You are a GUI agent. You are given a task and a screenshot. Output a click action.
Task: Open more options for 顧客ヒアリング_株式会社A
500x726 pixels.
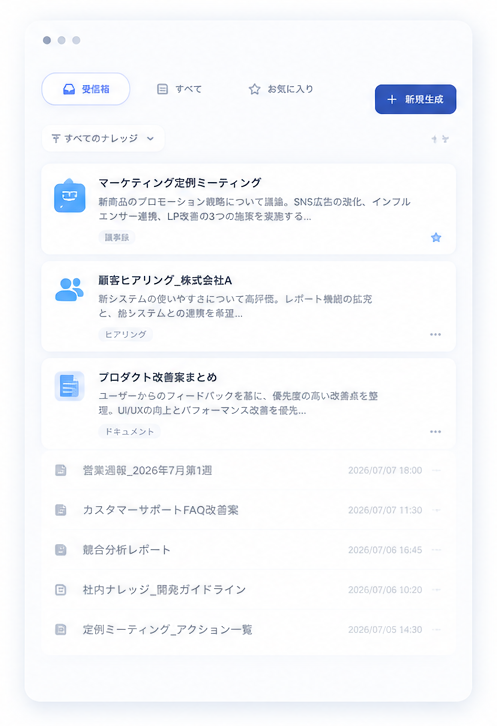pos(435,334)
